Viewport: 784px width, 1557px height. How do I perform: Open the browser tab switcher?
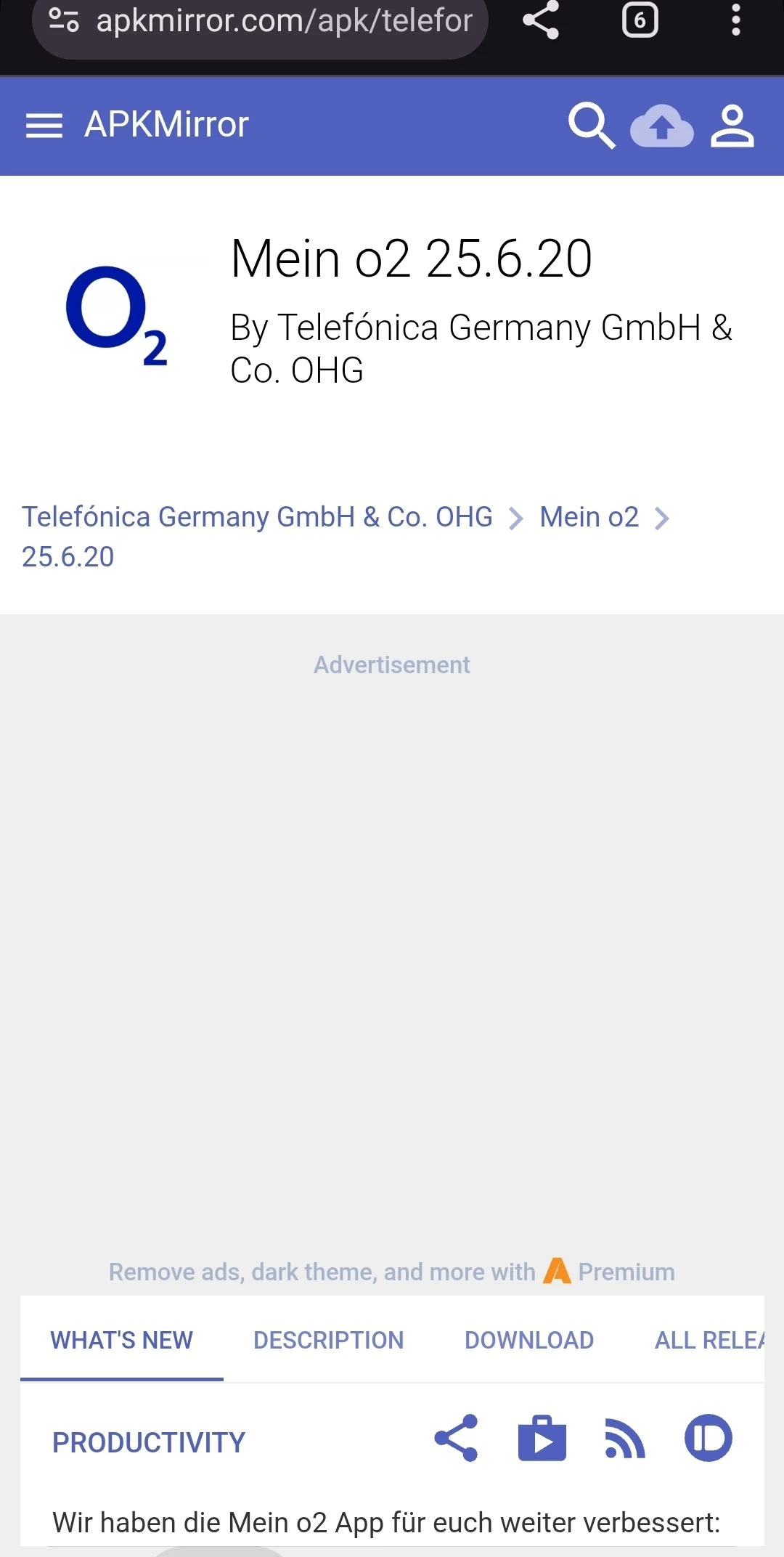click(640, 20)
